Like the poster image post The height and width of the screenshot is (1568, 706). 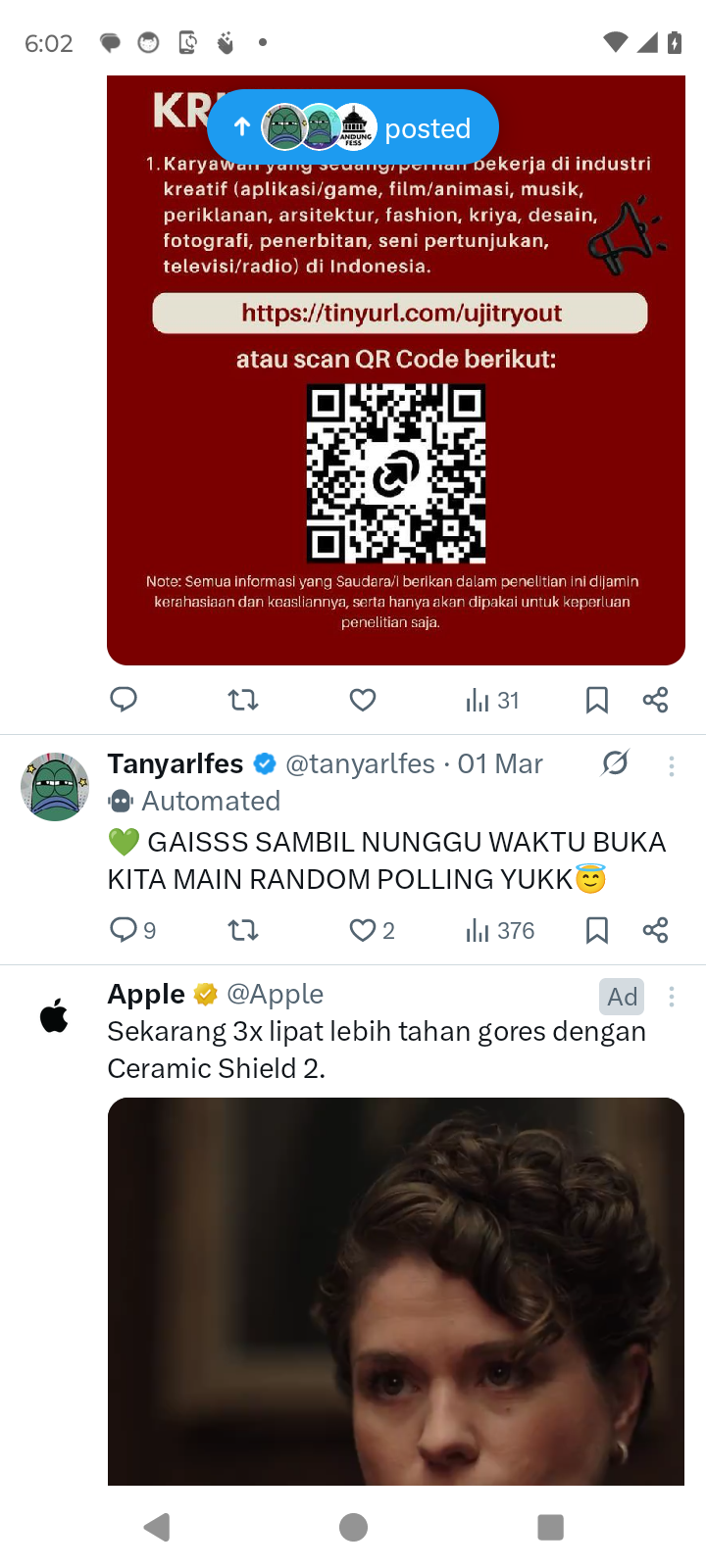point(363,700)
